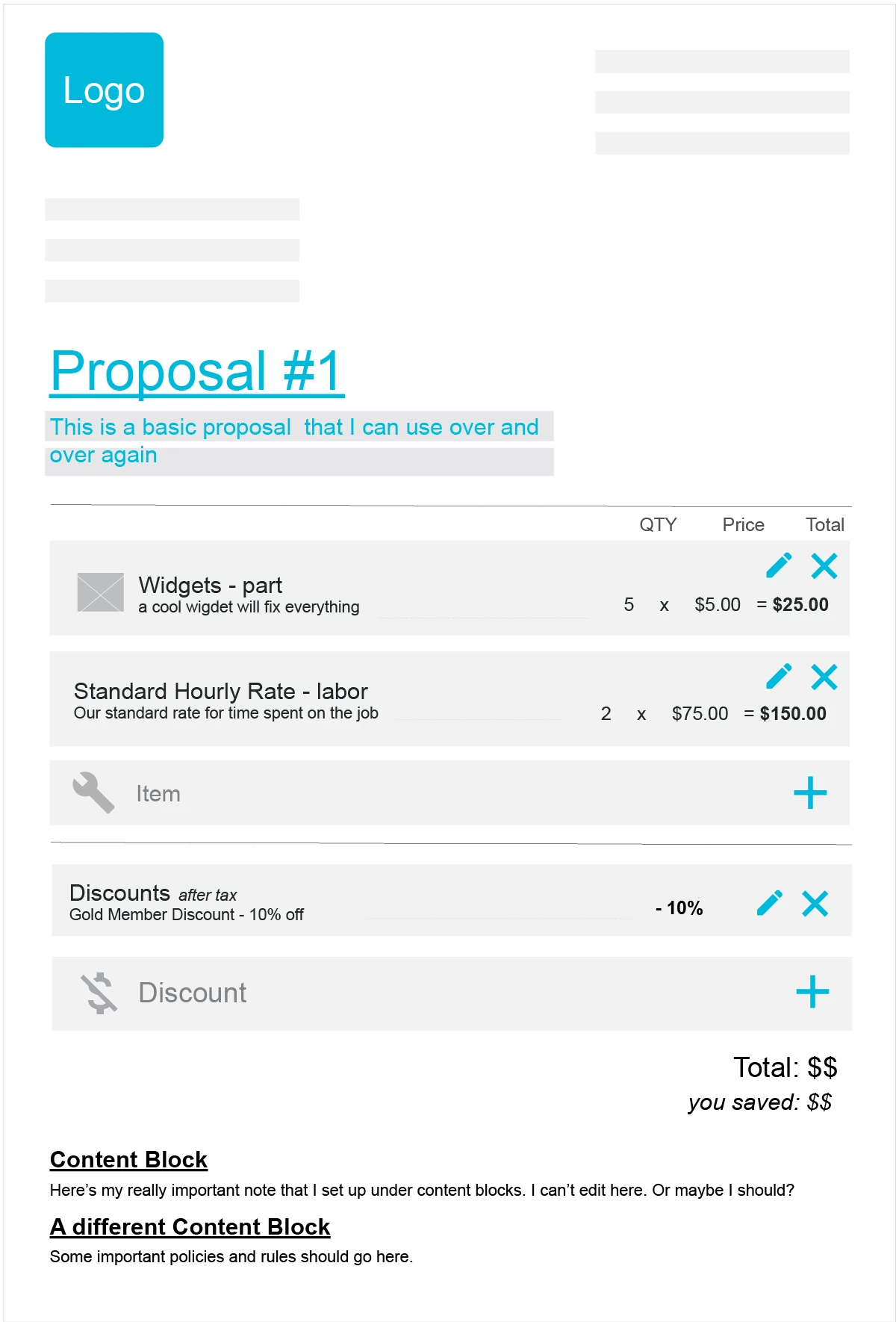896x1322 pixels.
Task: Edit the Widgets - part line item
Action: (x=779, y=565)
